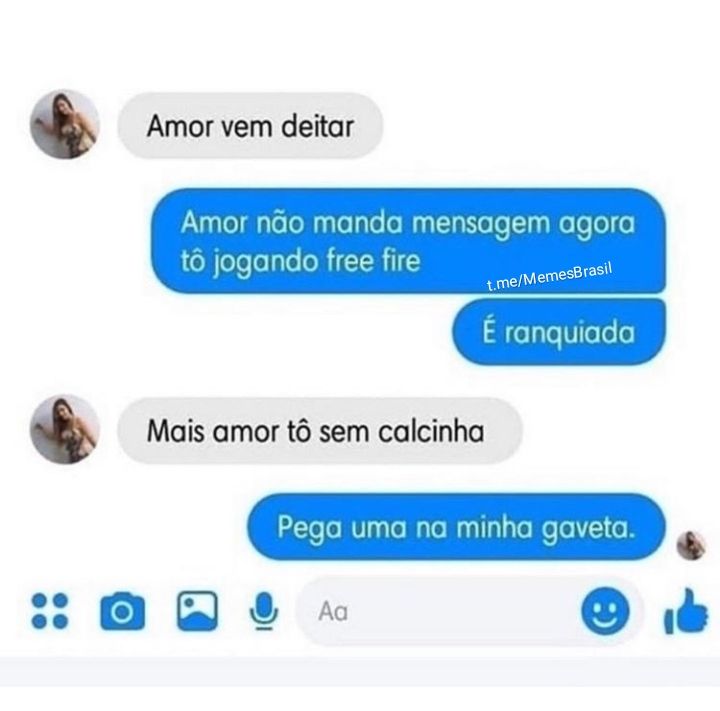The height and width of the screenshot is (711, 720).
Task: Open the emoji smiley picker
Action: tap(605, 611)
